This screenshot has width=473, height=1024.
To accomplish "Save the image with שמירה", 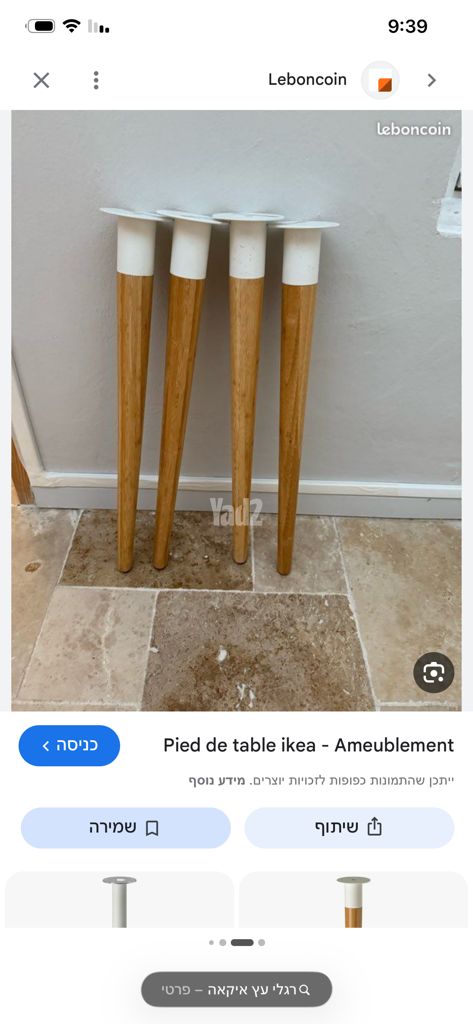I will (125, 827).
